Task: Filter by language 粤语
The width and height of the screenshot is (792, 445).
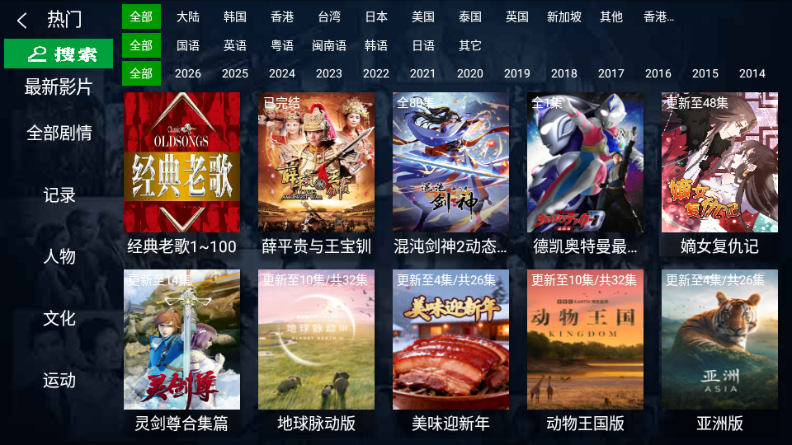Action: pyautogui.click(x=282, y=46)
